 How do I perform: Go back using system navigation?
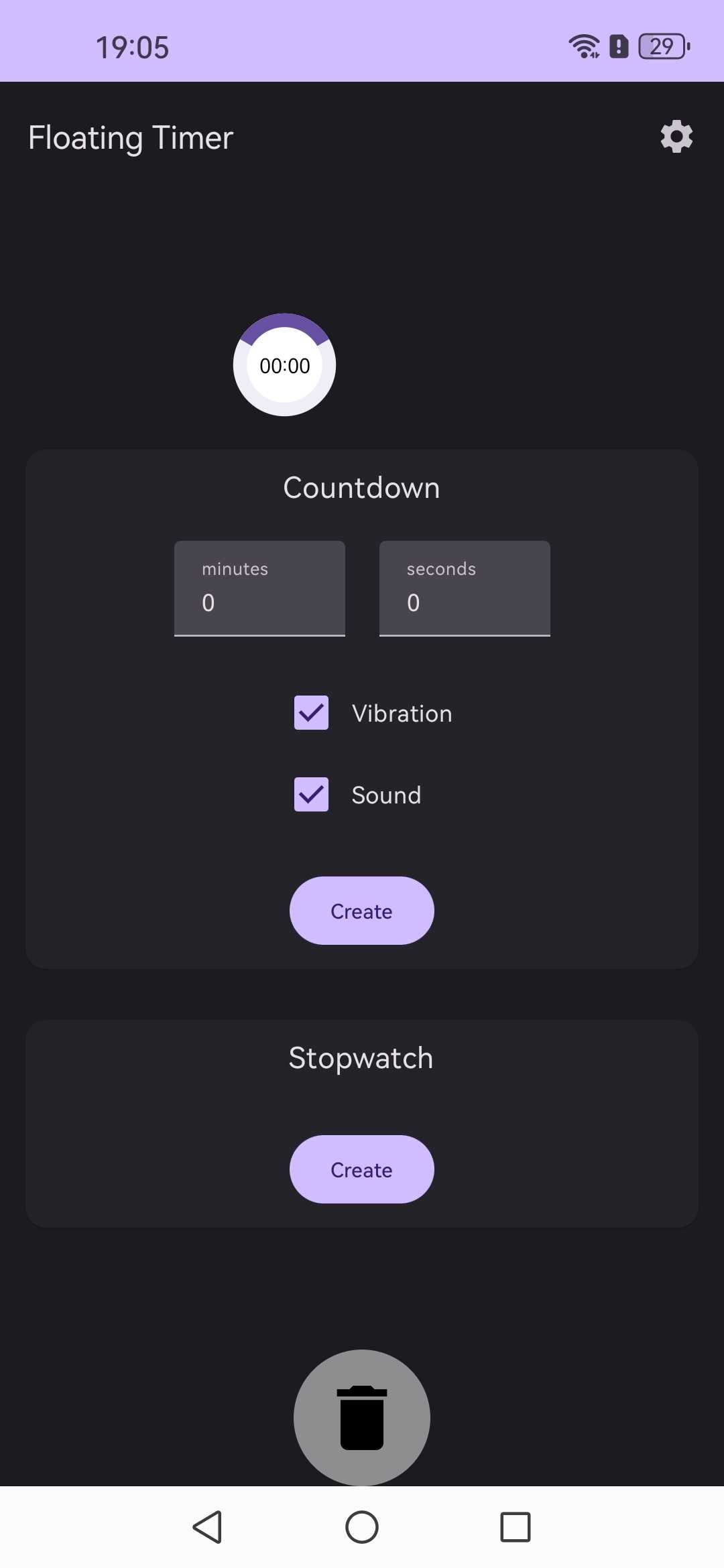[208, 1527]
